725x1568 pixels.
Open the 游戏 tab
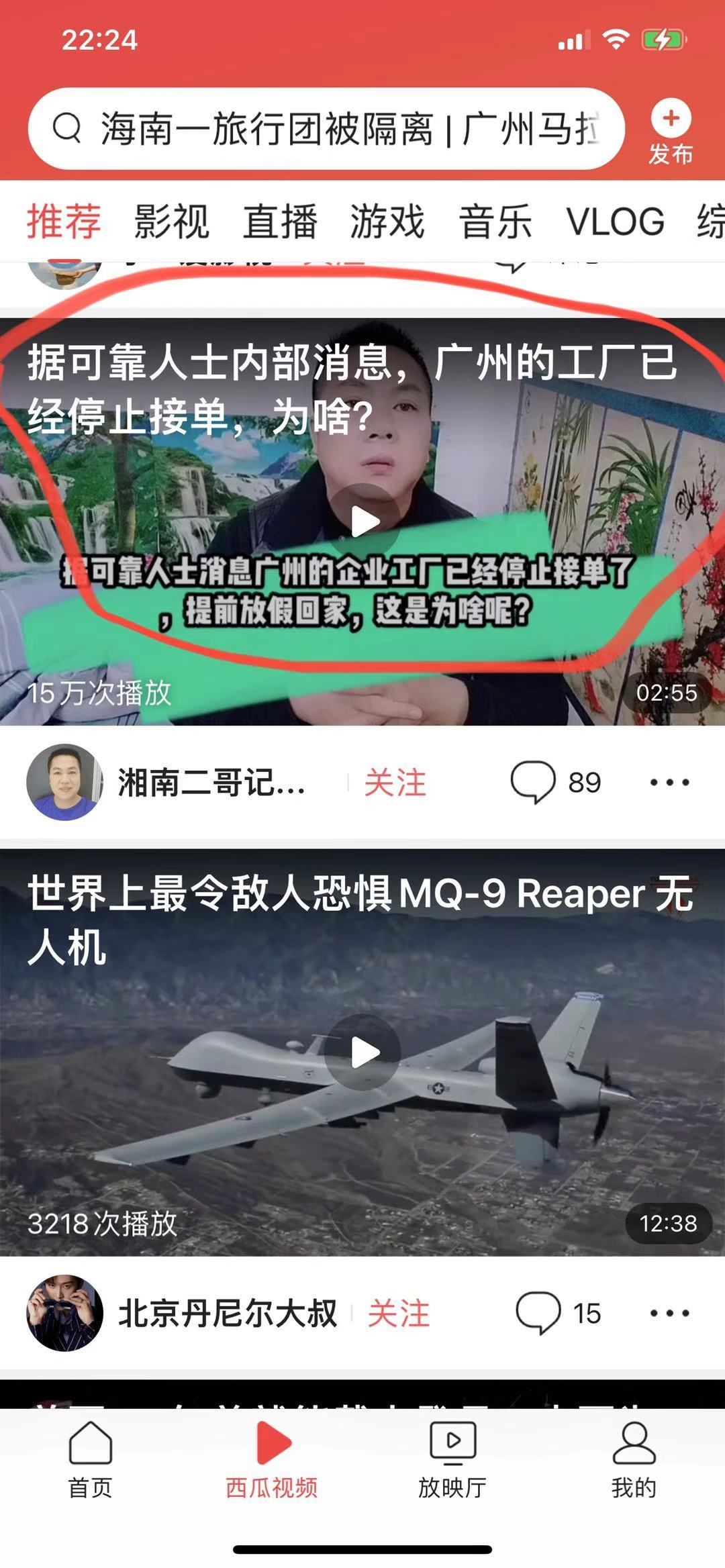point(387,222)
